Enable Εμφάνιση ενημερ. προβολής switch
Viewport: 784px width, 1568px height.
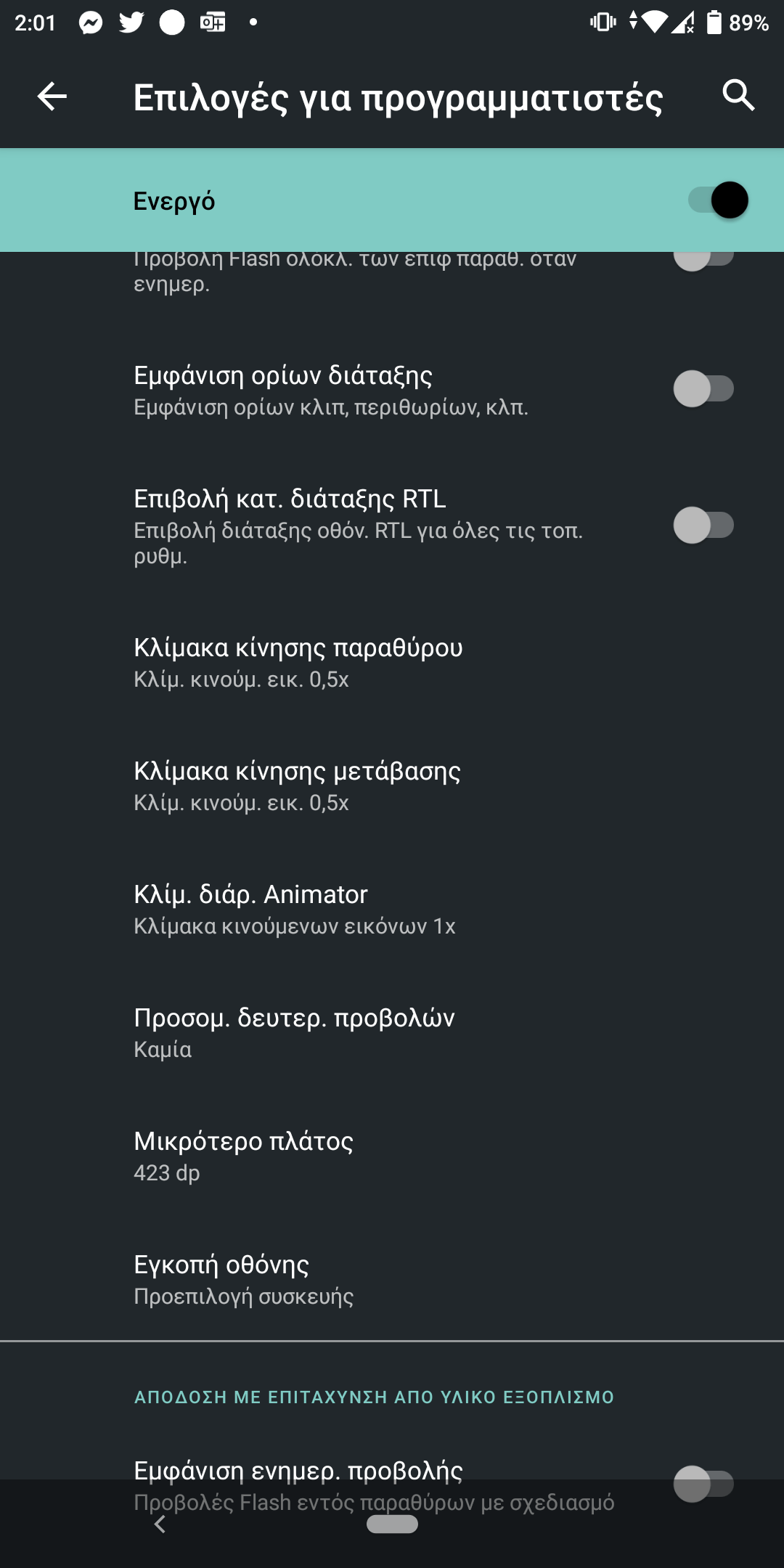(703, 1484)
